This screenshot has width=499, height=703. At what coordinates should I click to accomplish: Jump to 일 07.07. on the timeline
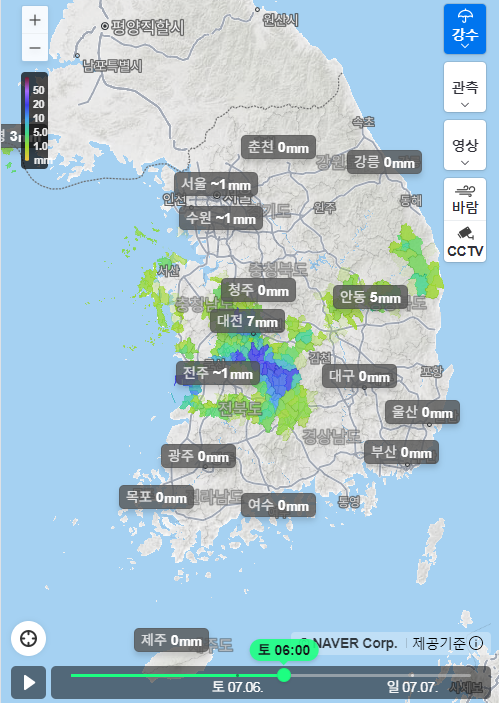click(412, 687)
